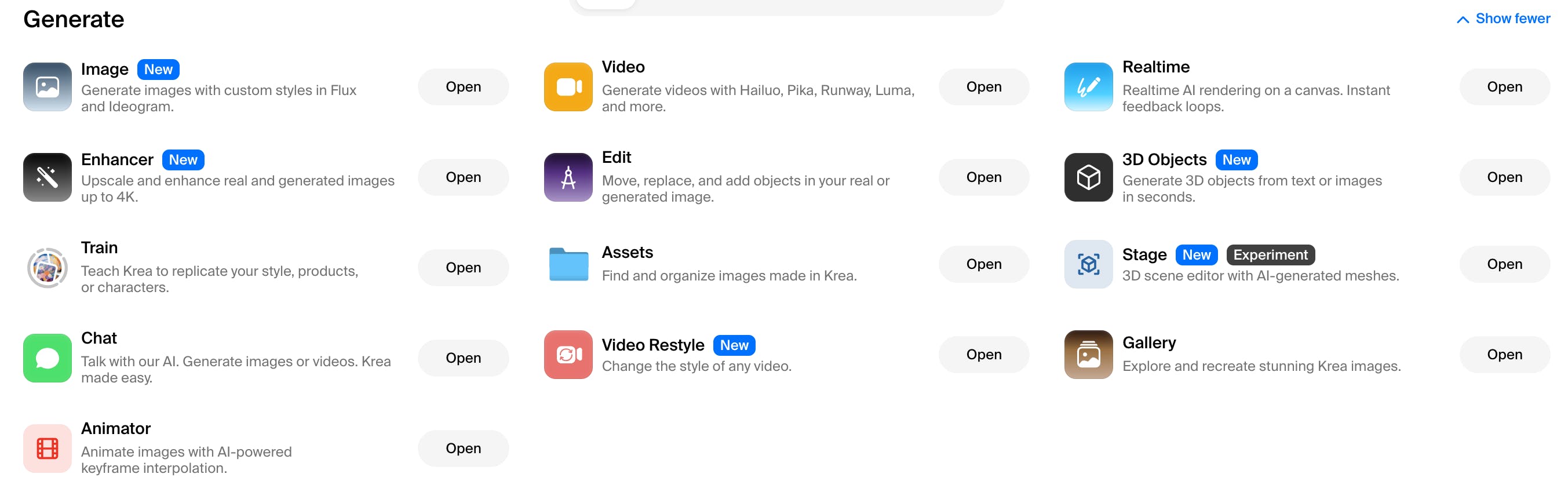Open the Video Restyle tool
Screen dimensions: 1568x503
983,355
